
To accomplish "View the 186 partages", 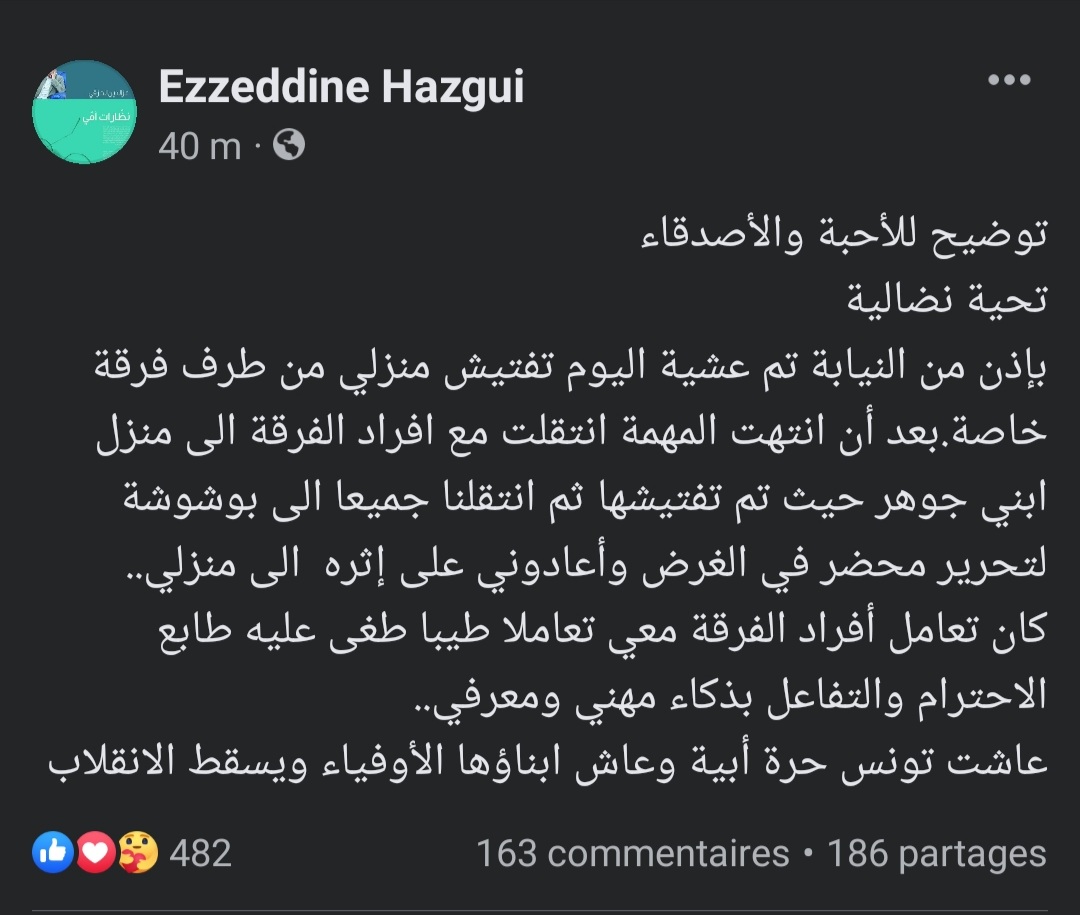I will pyautogui.click(x=936, y=853).
